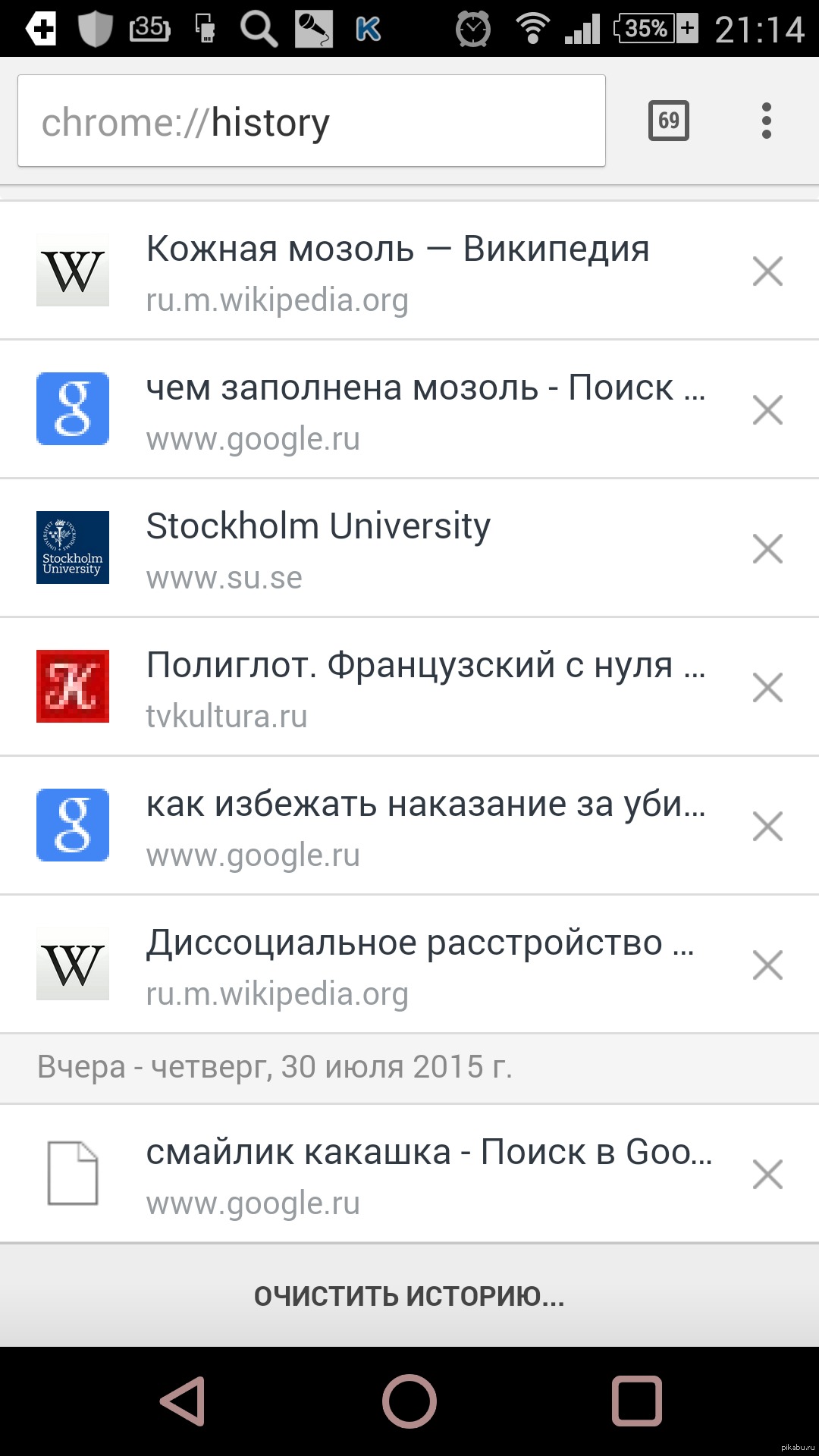Remove Кожная мозоль entry from history
This screenshot has width=819, height=1456.
[x=767, y=271]
